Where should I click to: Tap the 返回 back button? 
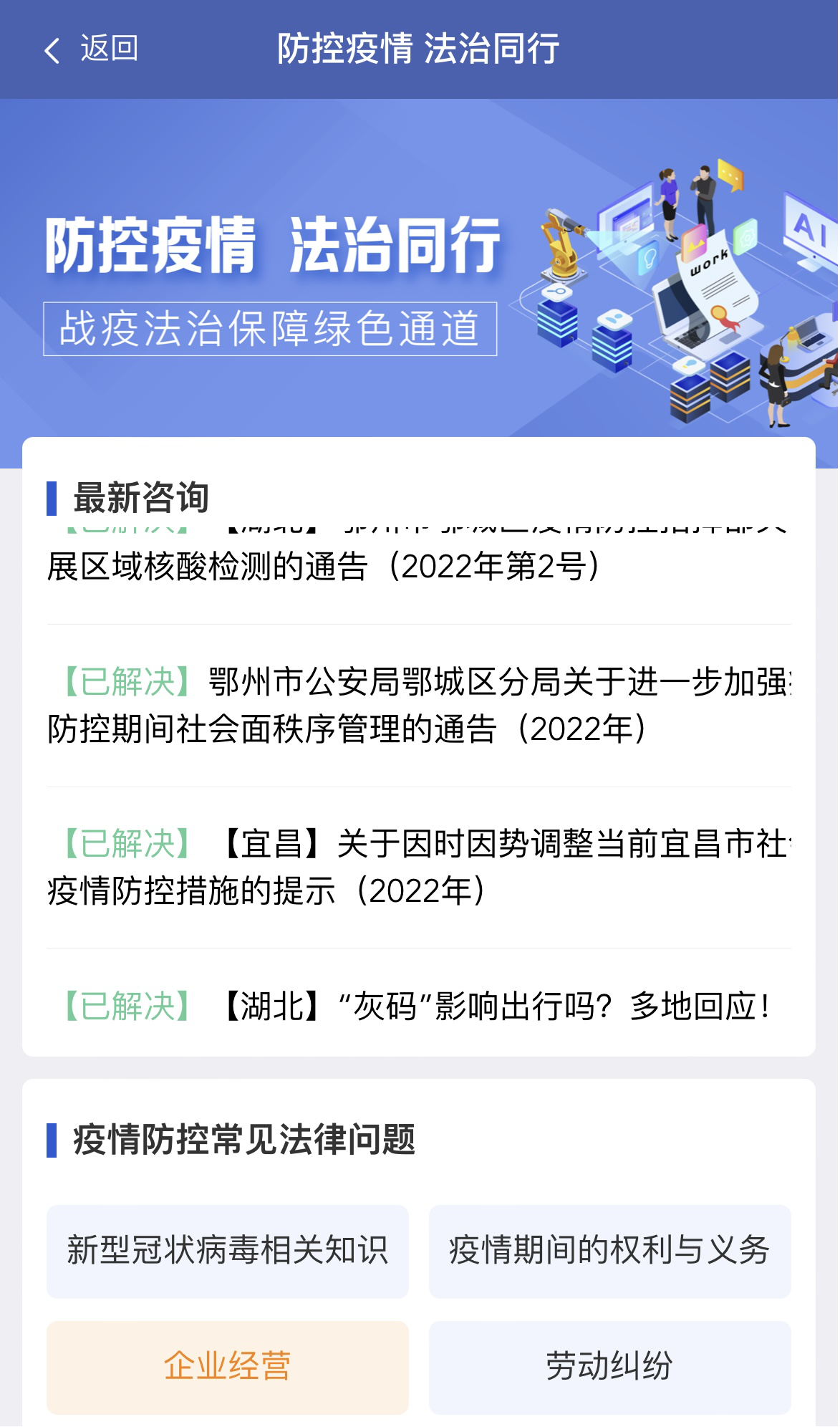90,49
